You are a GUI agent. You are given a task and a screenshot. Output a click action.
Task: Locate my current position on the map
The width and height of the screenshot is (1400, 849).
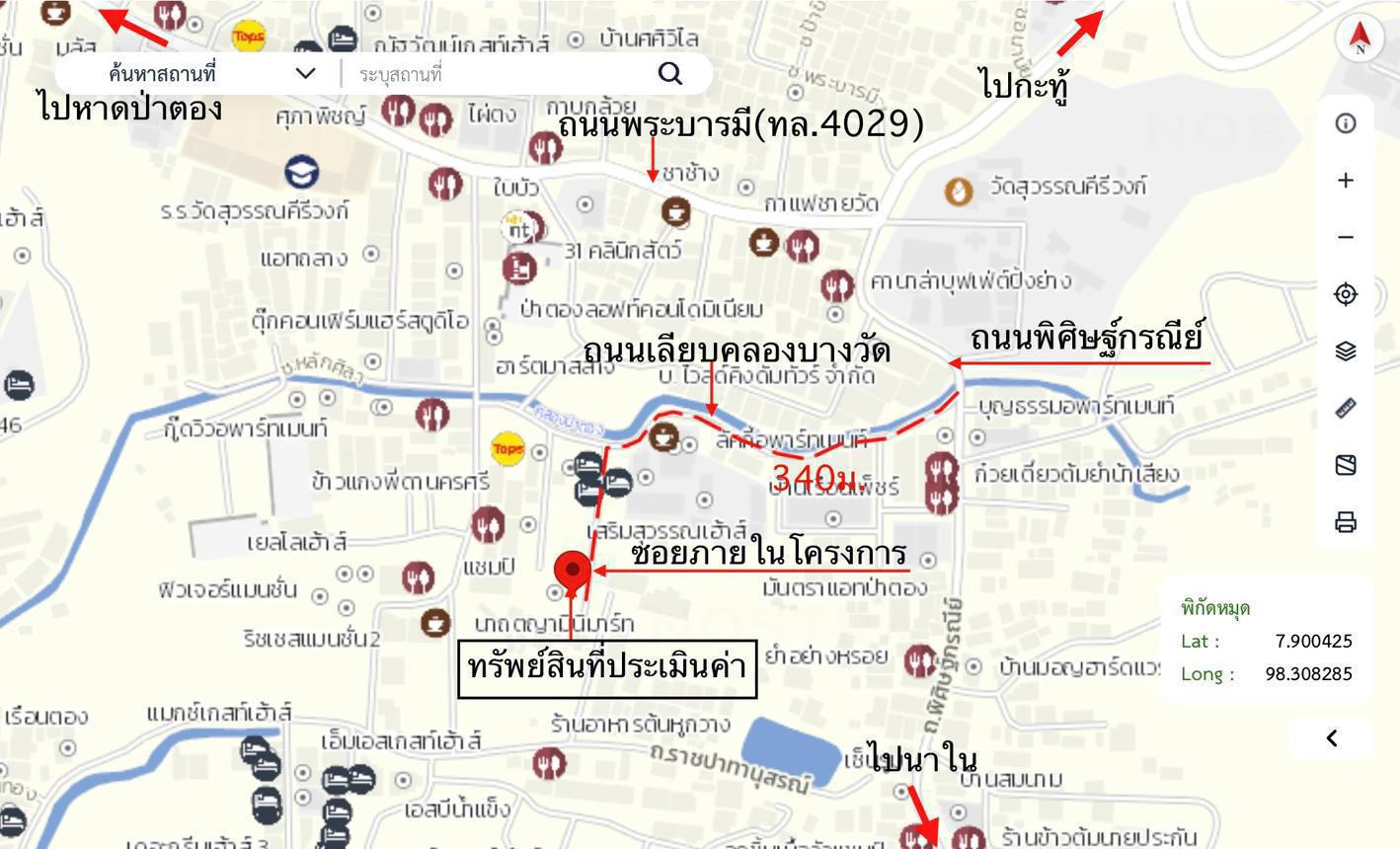tap(1345, 294)
